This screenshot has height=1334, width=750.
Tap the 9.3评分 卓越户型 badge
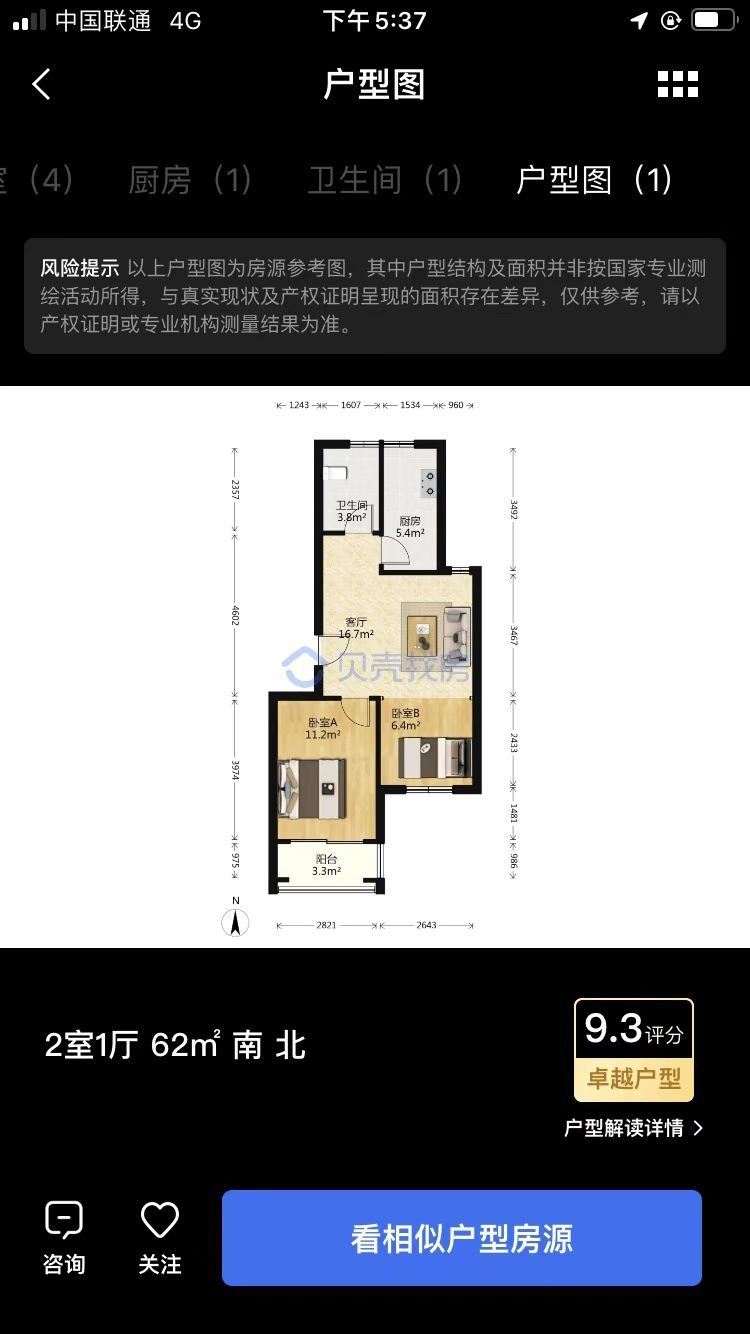click(x=634, y=1050)
